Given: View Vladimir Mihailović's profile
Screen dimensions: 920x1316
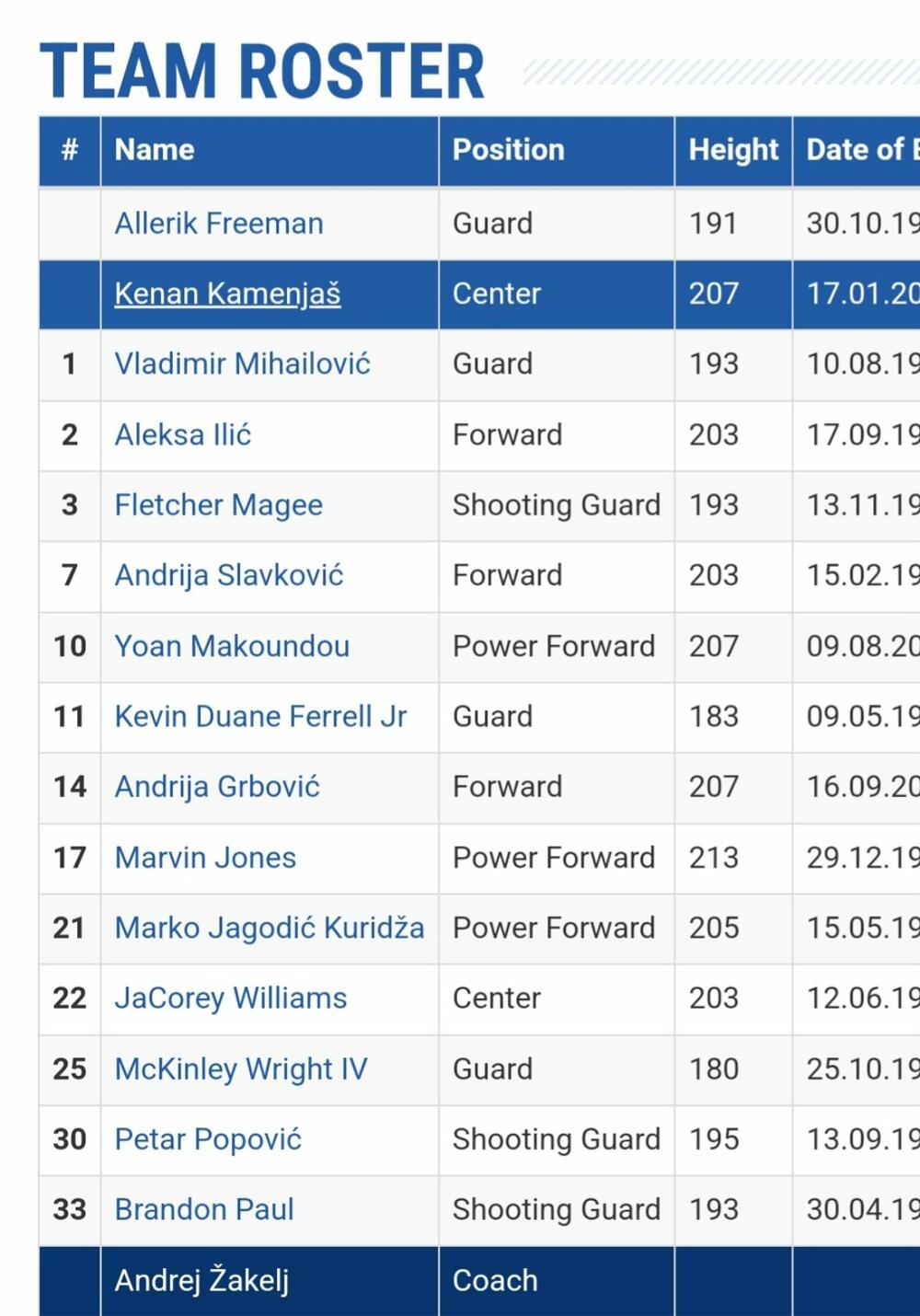Looking at the screenshot, I should tap(242, 364).
